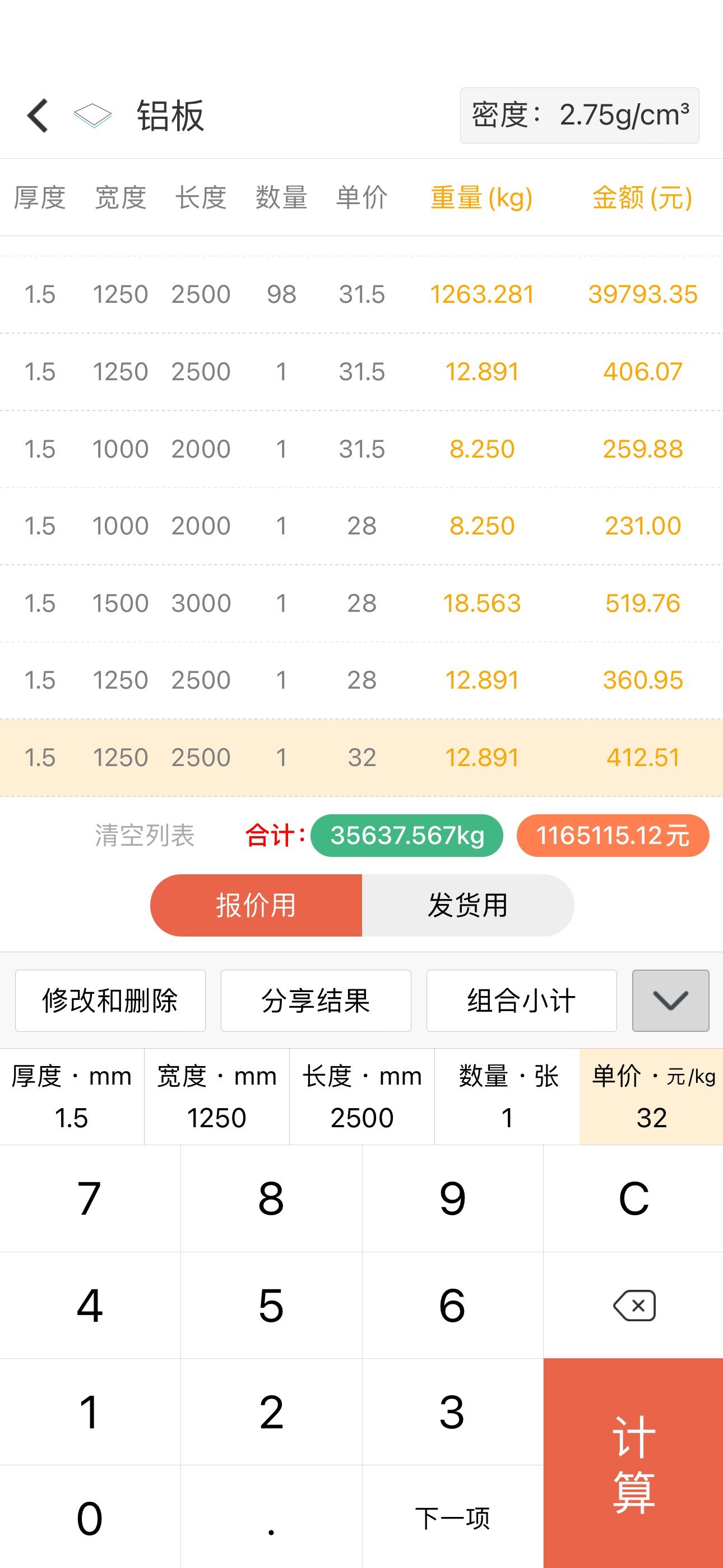723x1568 pixels.
Task: Tap 分享结果 to share results
Action: tap(316, 1000)
